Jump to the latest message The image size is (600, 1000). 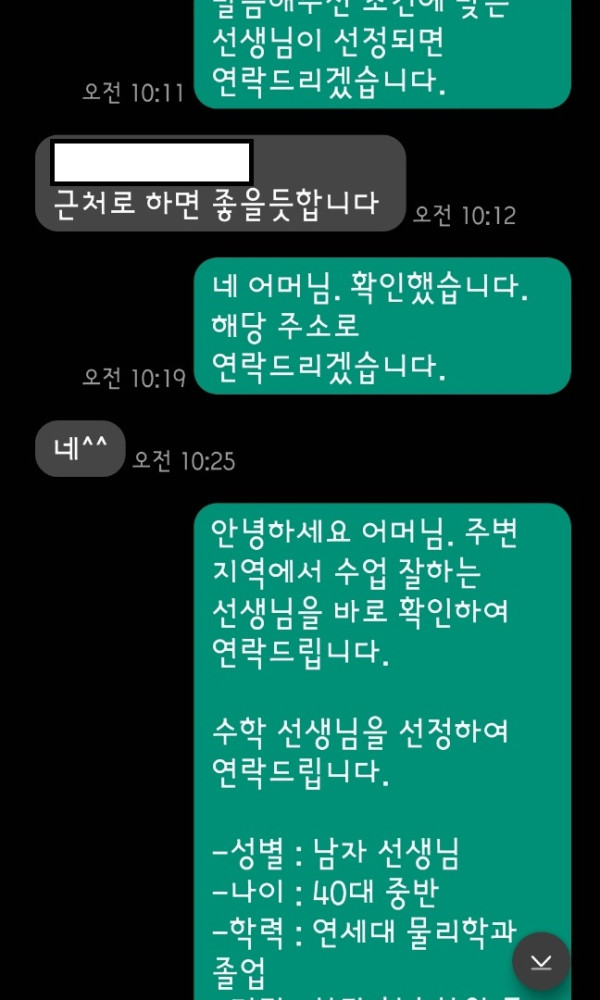point(541,961)
